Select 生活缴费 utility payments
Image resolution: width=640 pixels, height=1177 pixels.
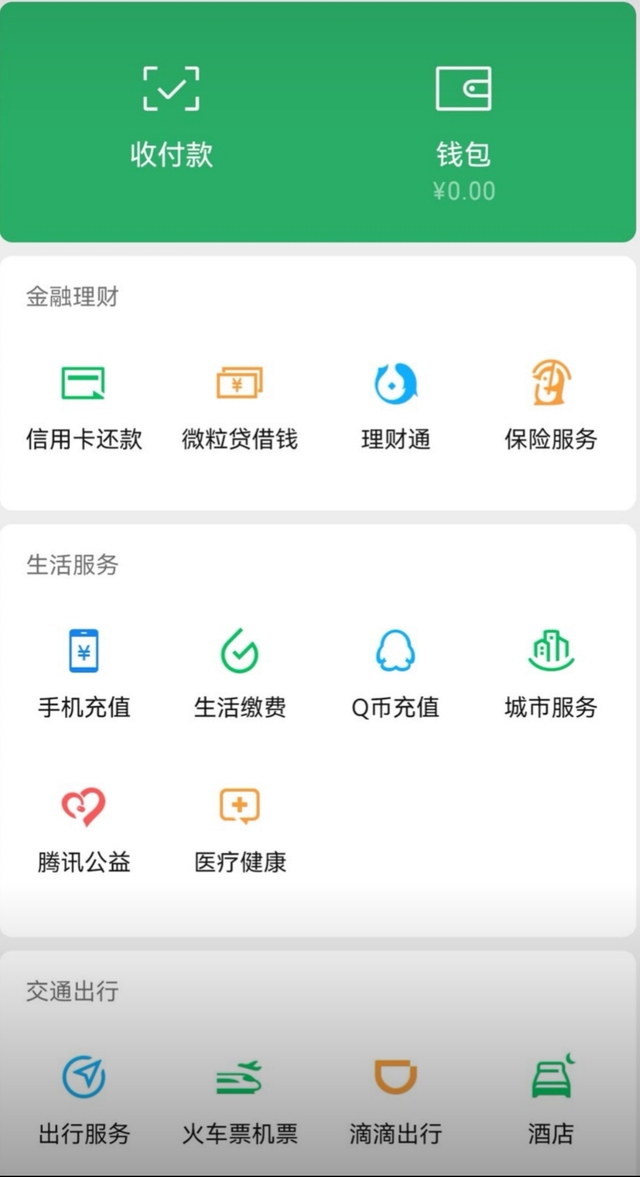coord(239,673)
